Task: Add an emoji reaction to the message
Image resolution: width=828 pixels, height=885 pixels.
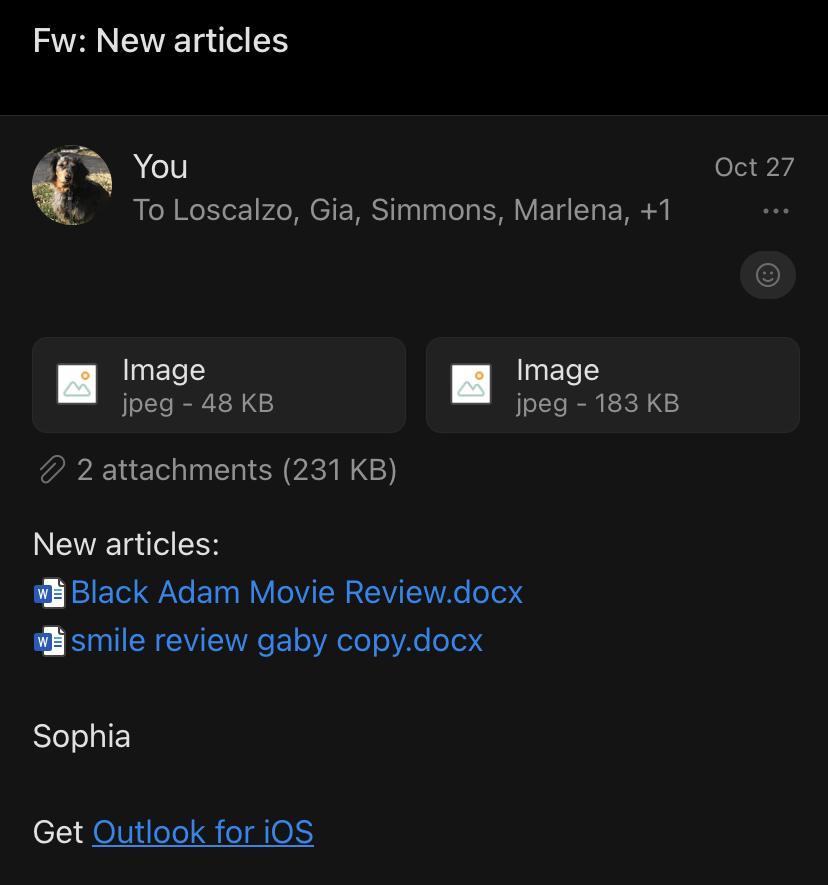Action: (767, 275)
